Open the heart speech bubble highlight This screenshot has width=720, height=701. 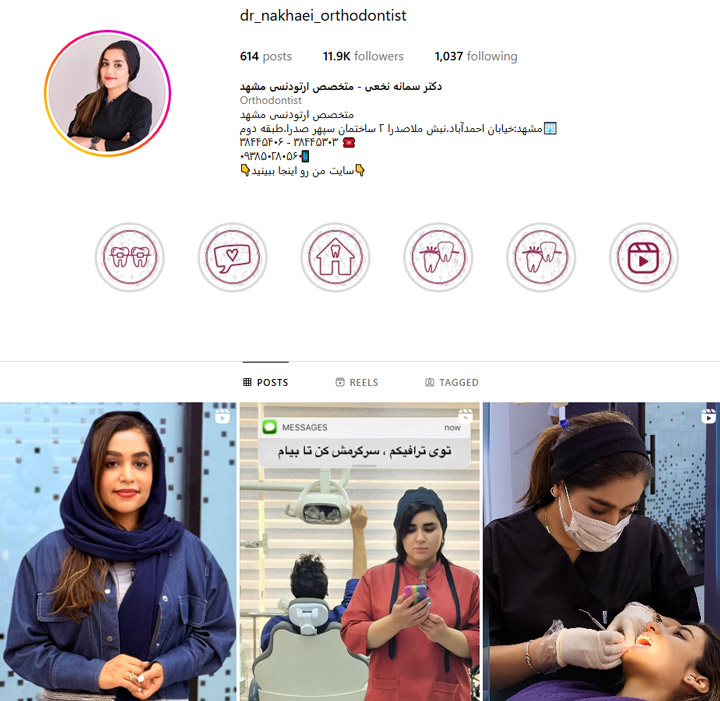(233, 257)
